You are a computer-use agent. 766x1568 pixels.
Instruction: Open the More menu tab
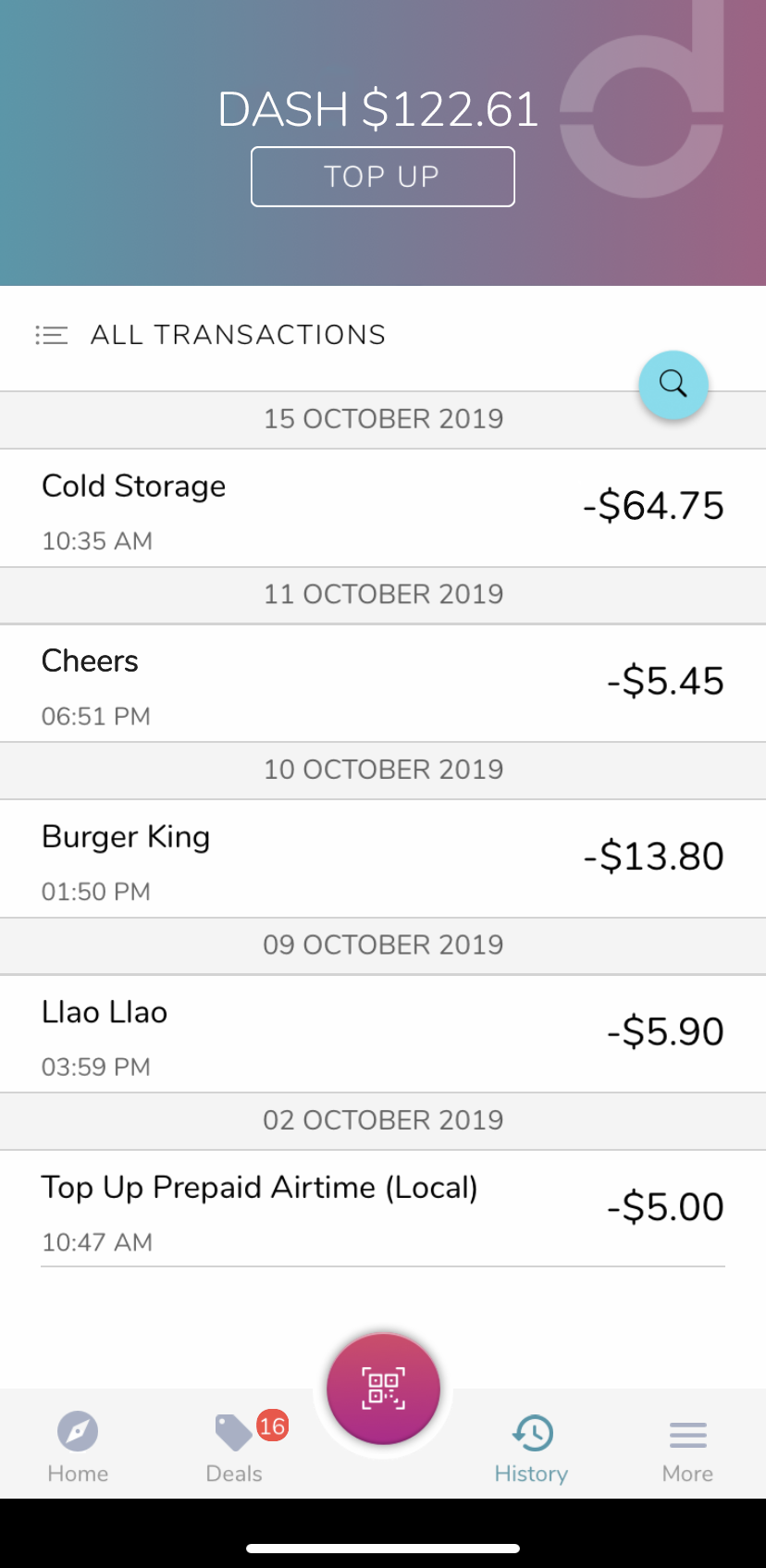[x=687, y=1448]
